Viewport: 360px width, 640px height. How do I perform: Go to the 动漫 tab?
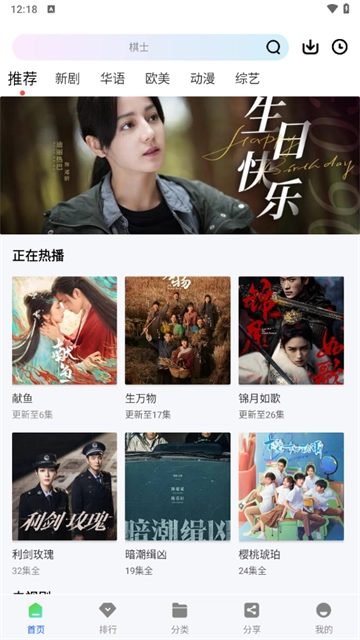coord(202,78)
